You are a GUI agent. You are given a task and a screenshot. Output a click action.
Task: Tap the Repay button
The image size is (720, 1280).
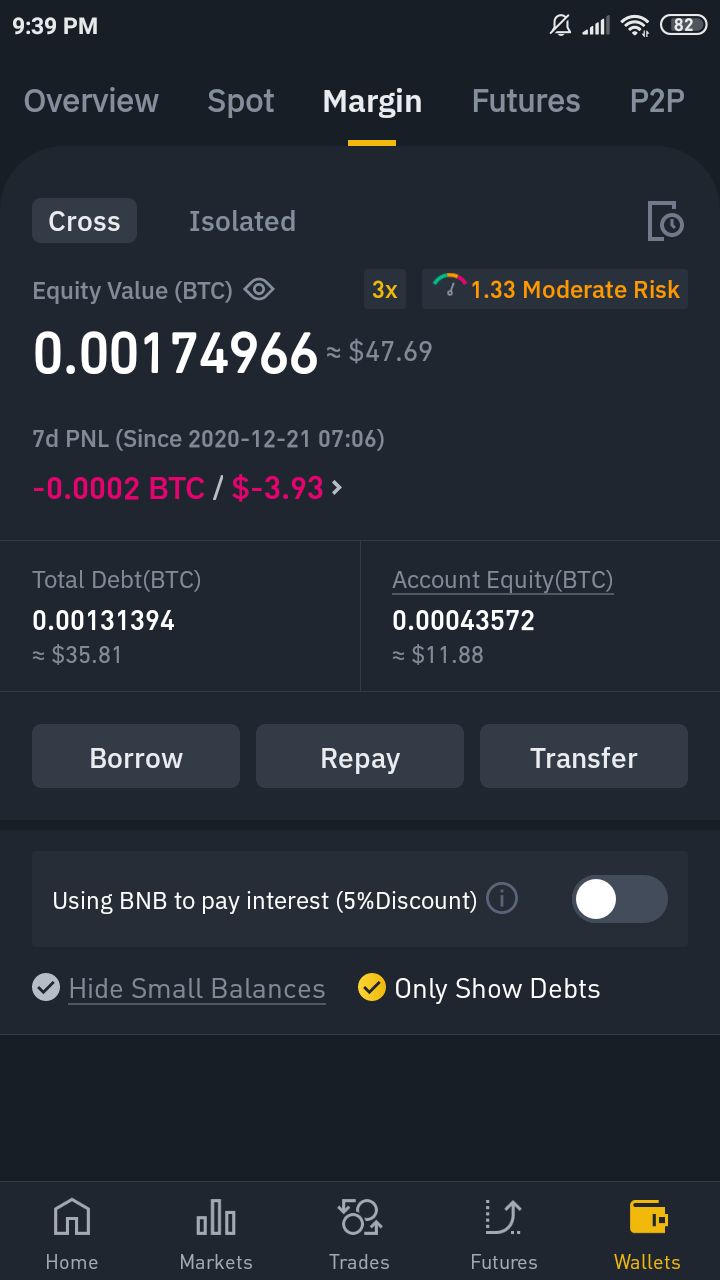pyautogui.click(x=360, y=757)
